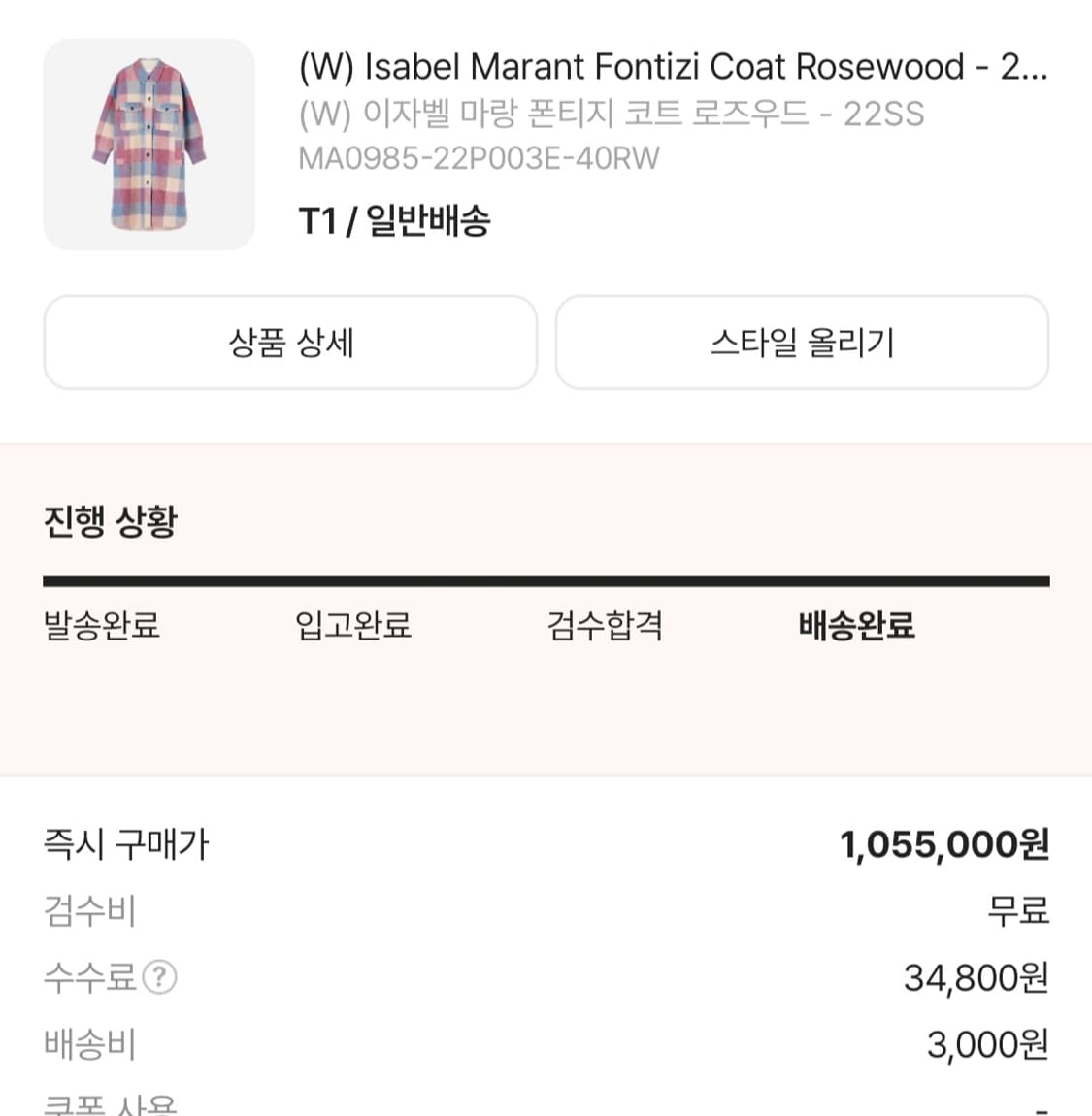Click the 스타일 올리기 button
Screen dimensions: 1092x1116
coord(803,343)
